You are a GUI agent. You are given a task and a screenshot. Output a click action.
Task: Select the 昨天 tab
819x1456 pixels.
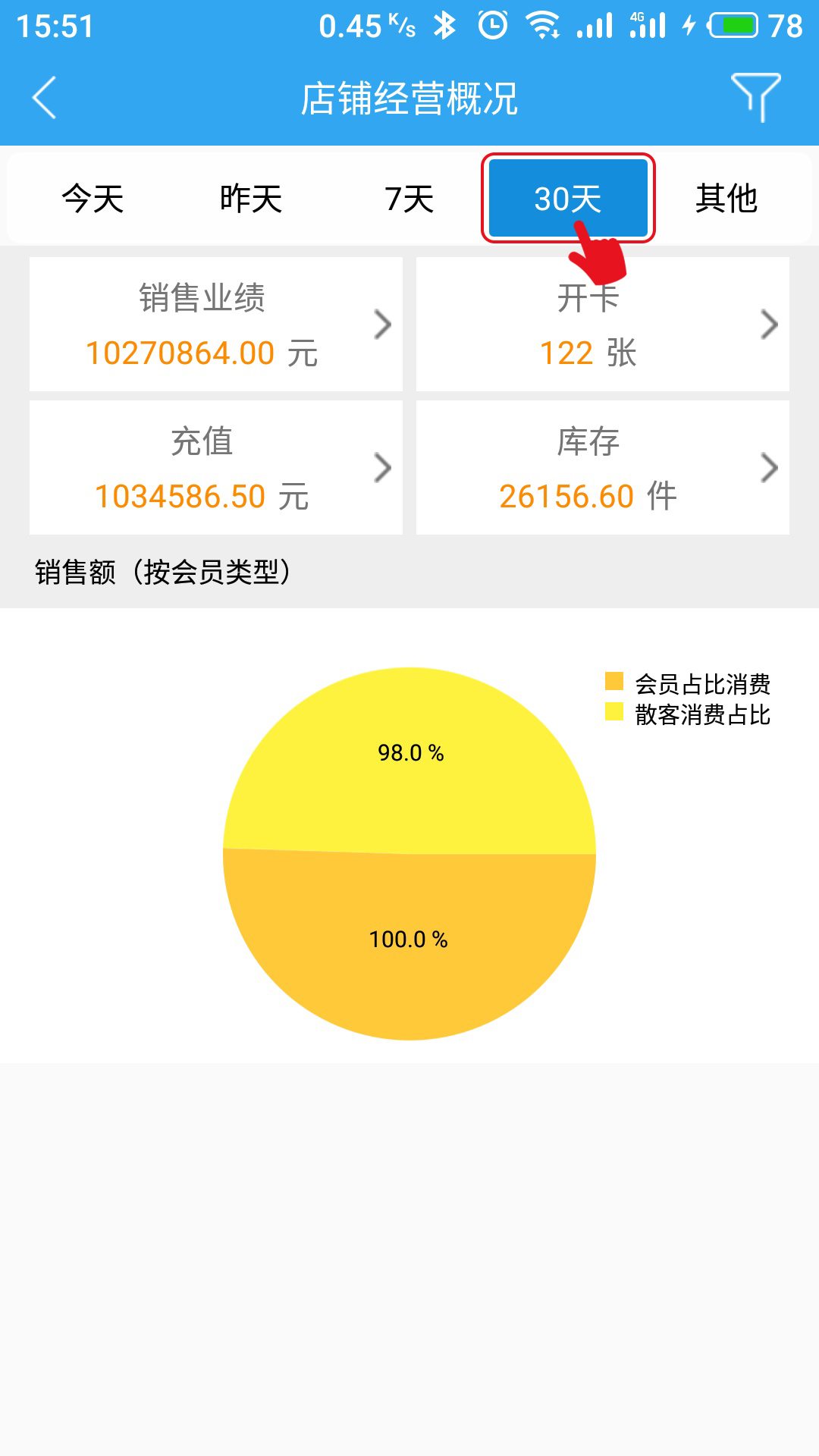click(251, 199)
